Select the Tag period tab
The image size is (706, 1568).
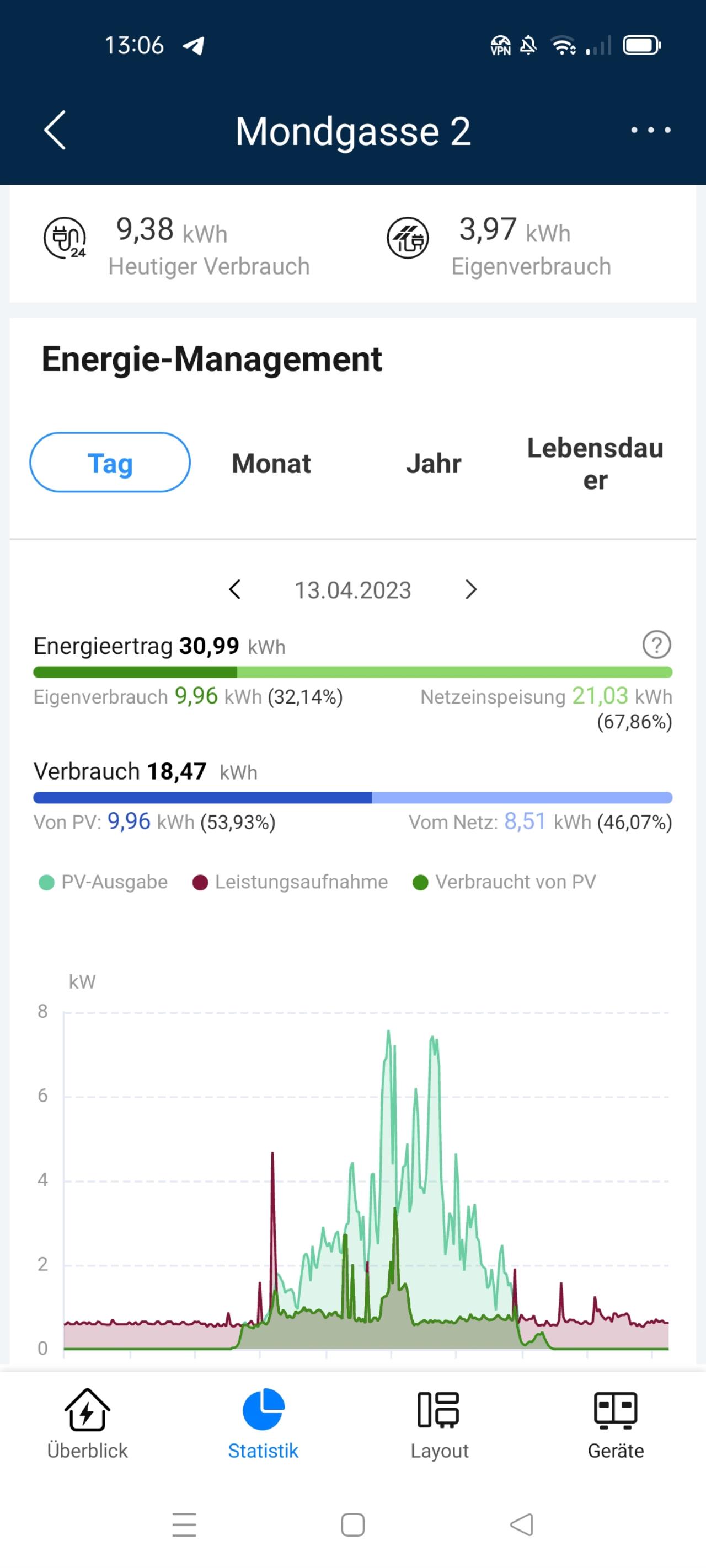pyautogui.click(x=110, y=463)
